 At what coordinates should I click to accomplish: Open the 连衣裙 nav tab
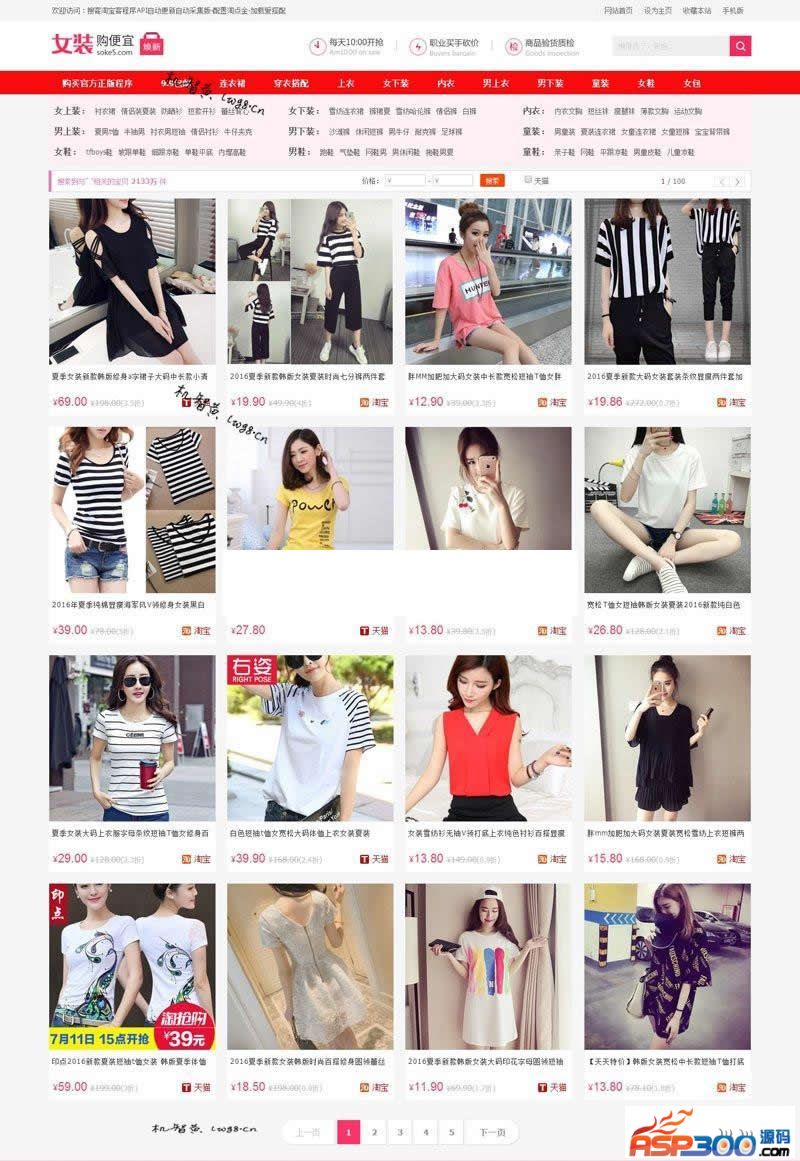tap(233, 83)
